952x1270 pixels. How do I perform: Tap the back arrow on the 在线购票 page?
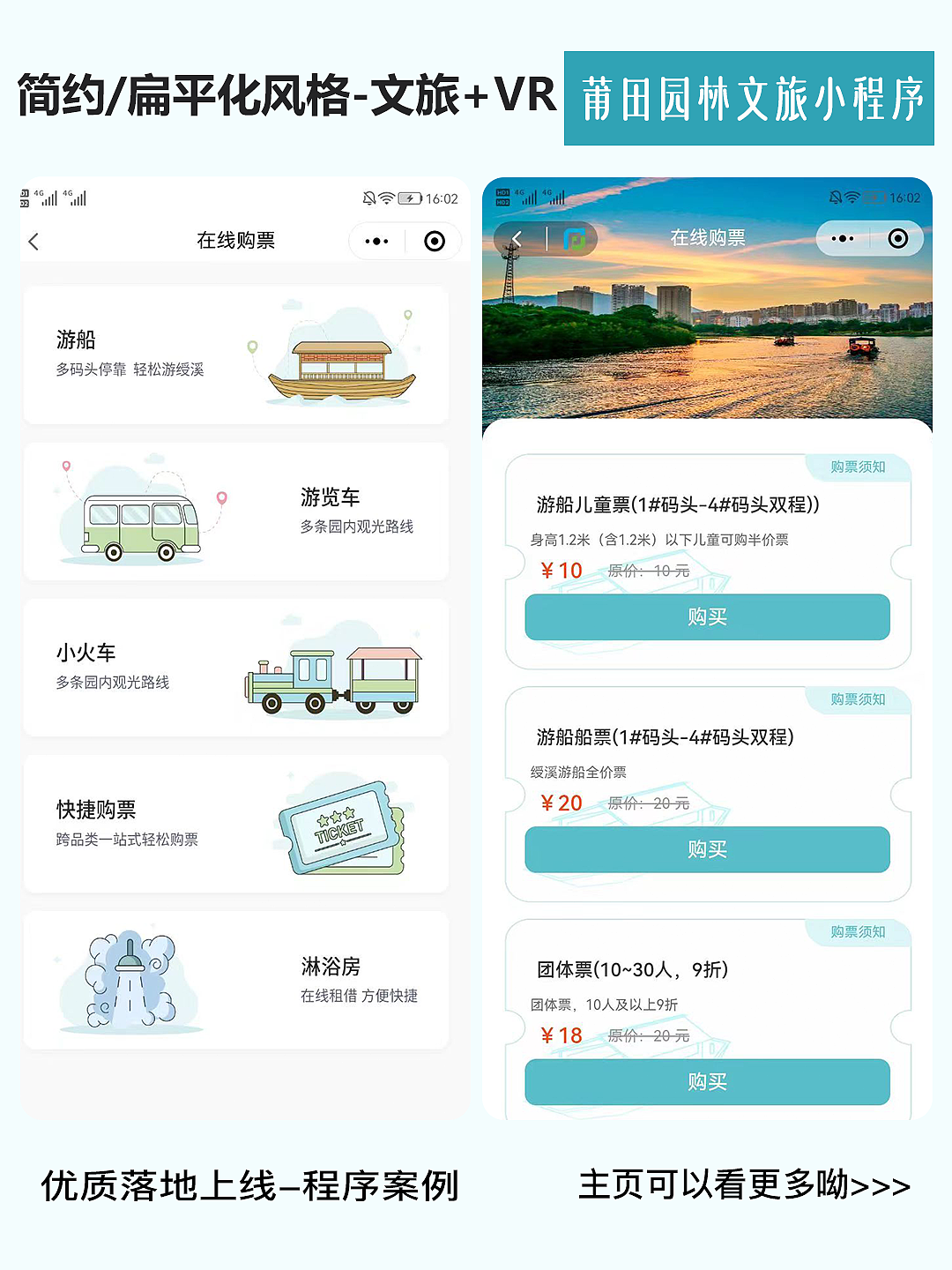coord(33,241)
